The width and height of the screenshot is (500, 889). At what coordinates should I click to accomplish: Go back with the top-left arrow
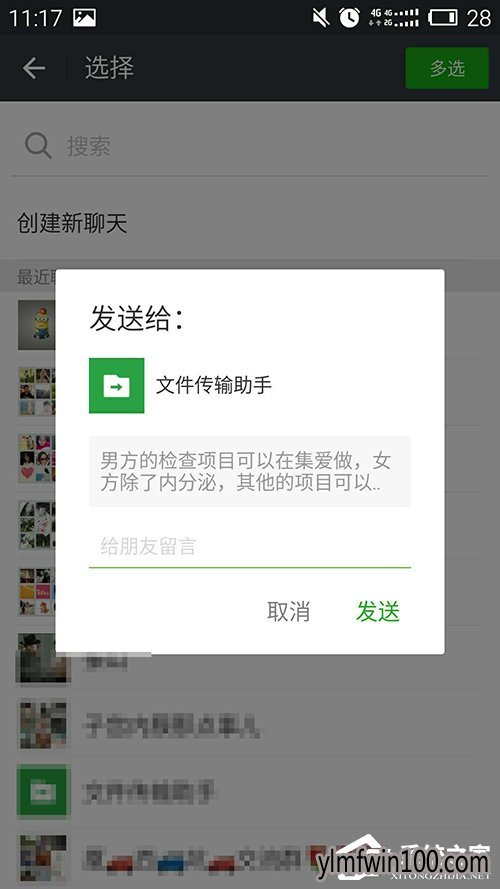click(34, 68)
